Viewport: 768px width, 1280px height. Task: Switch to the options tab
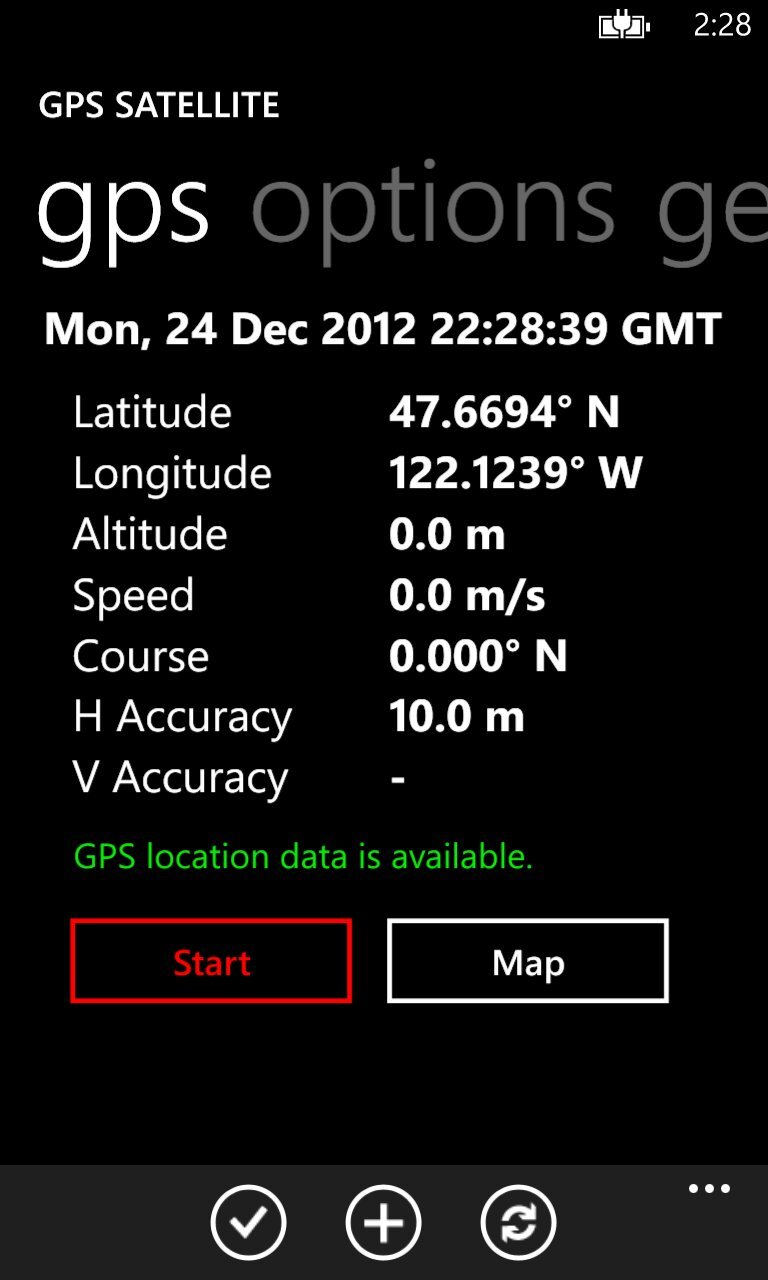[x=432, y=208]
